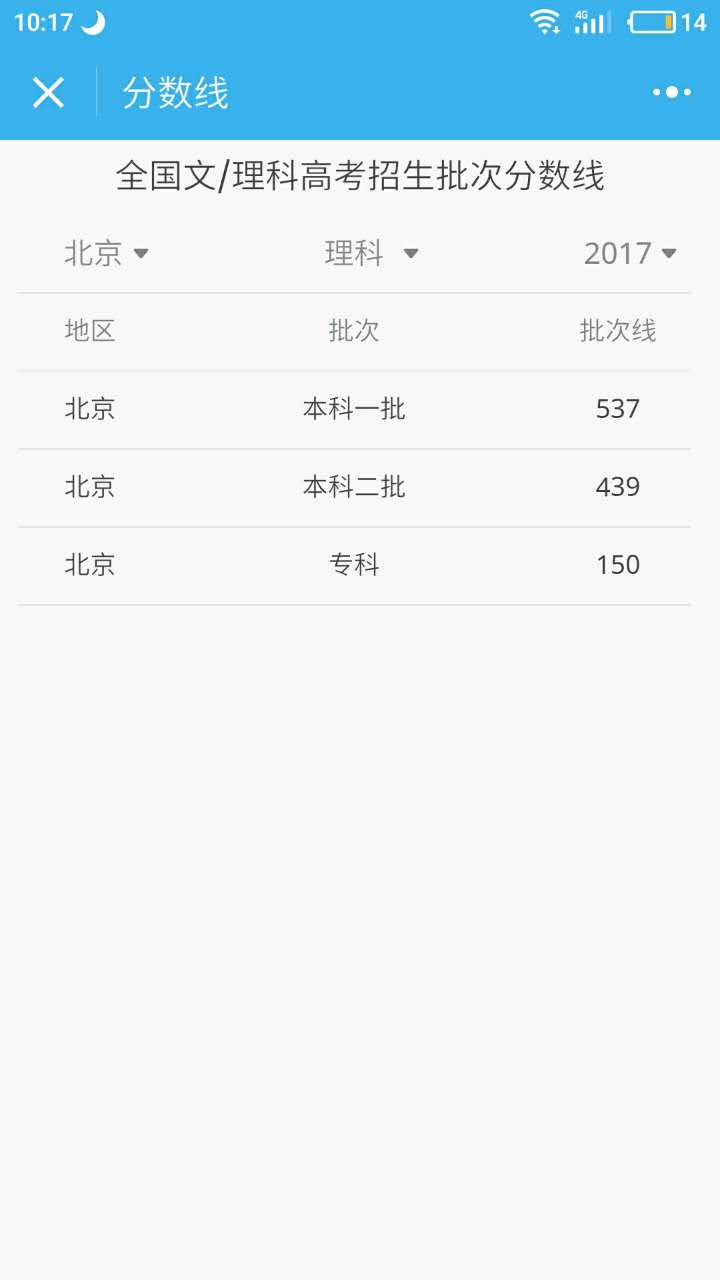This screenshot has height=1280, width=720.
Task: Close the 分数线 page
Action: pos(48,93)
